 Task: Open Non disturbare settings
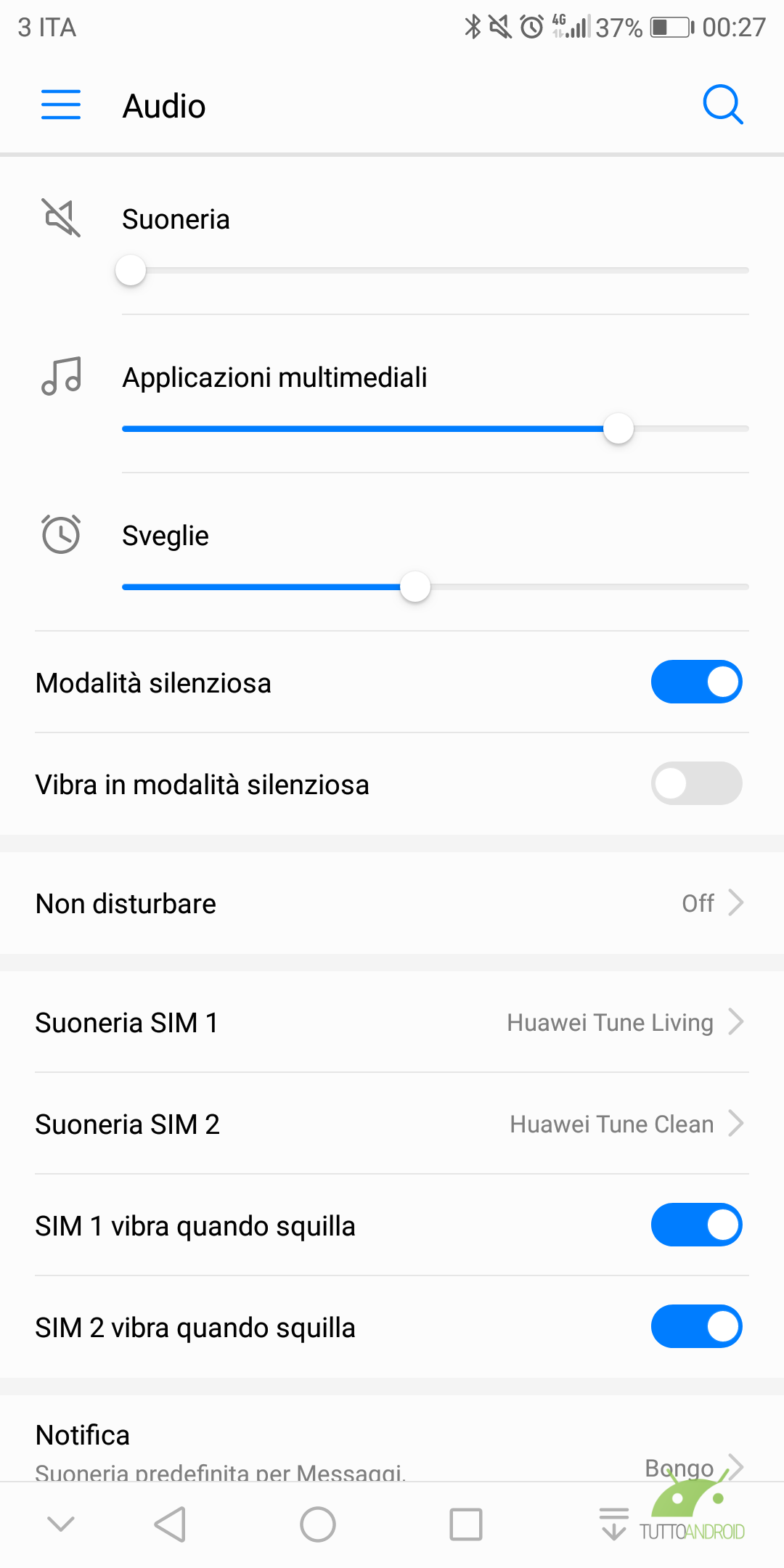392,903
